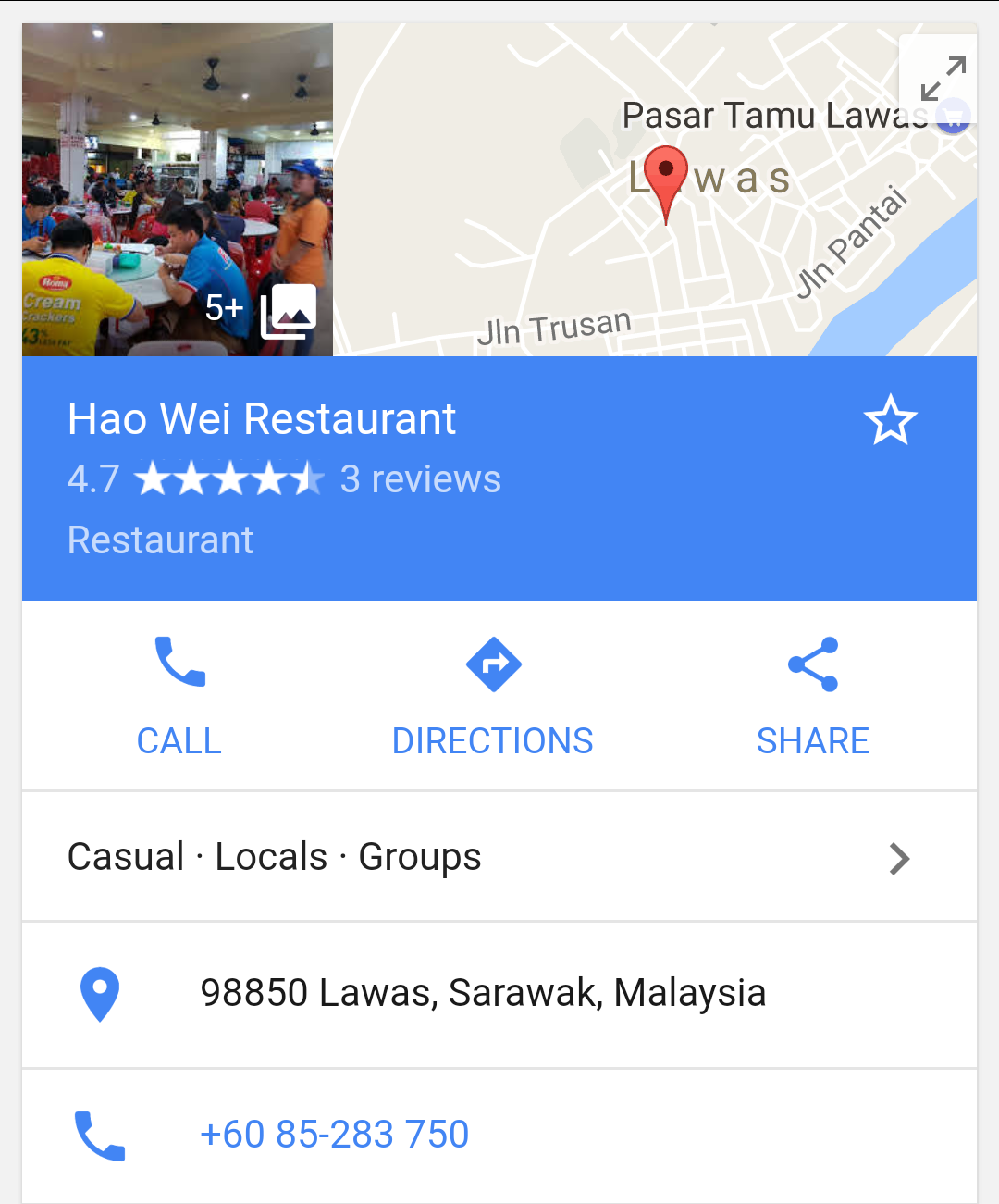Share this restaurant listing
Viewport: 999px width, 1204px height.
tap(812, 696)
